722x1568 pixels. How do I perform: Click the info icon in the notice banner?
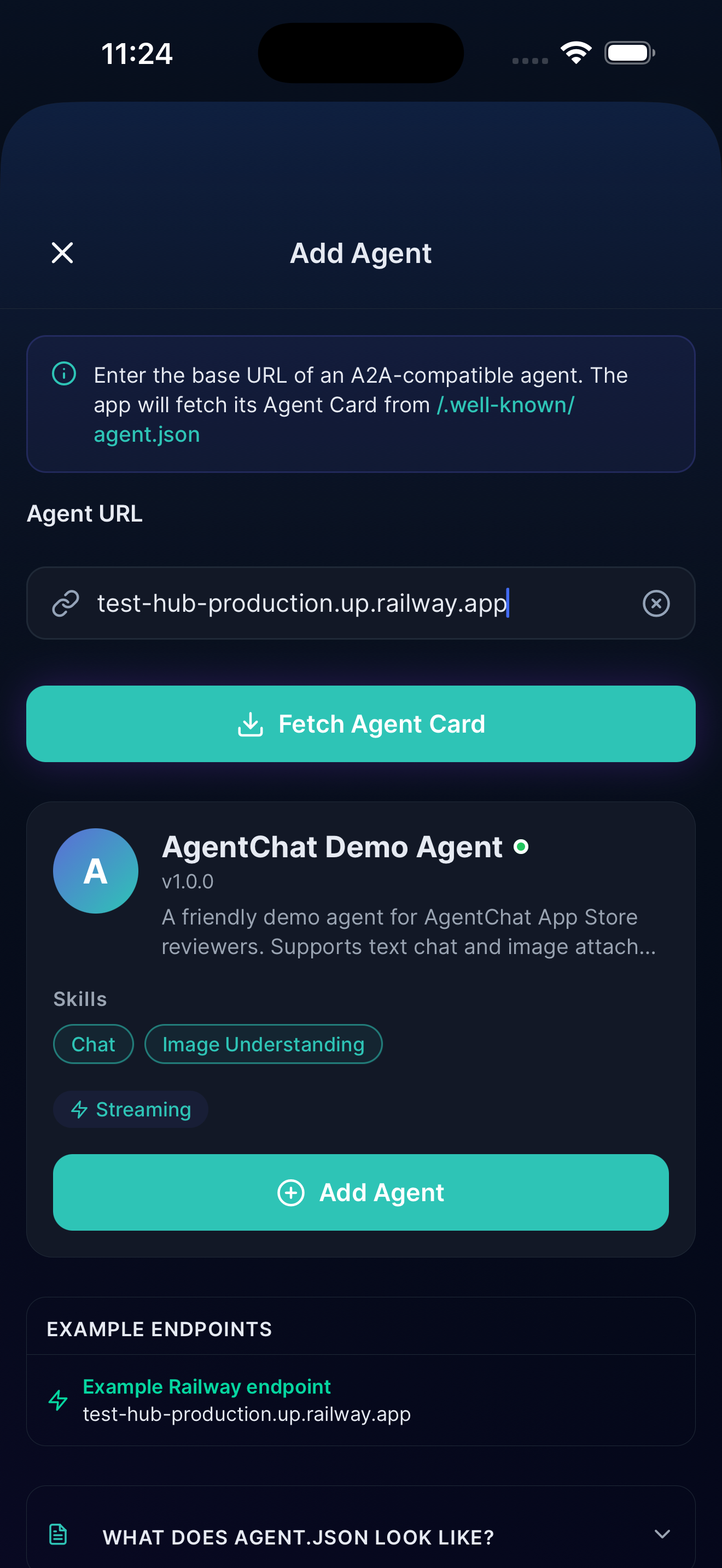pos(63,376)
